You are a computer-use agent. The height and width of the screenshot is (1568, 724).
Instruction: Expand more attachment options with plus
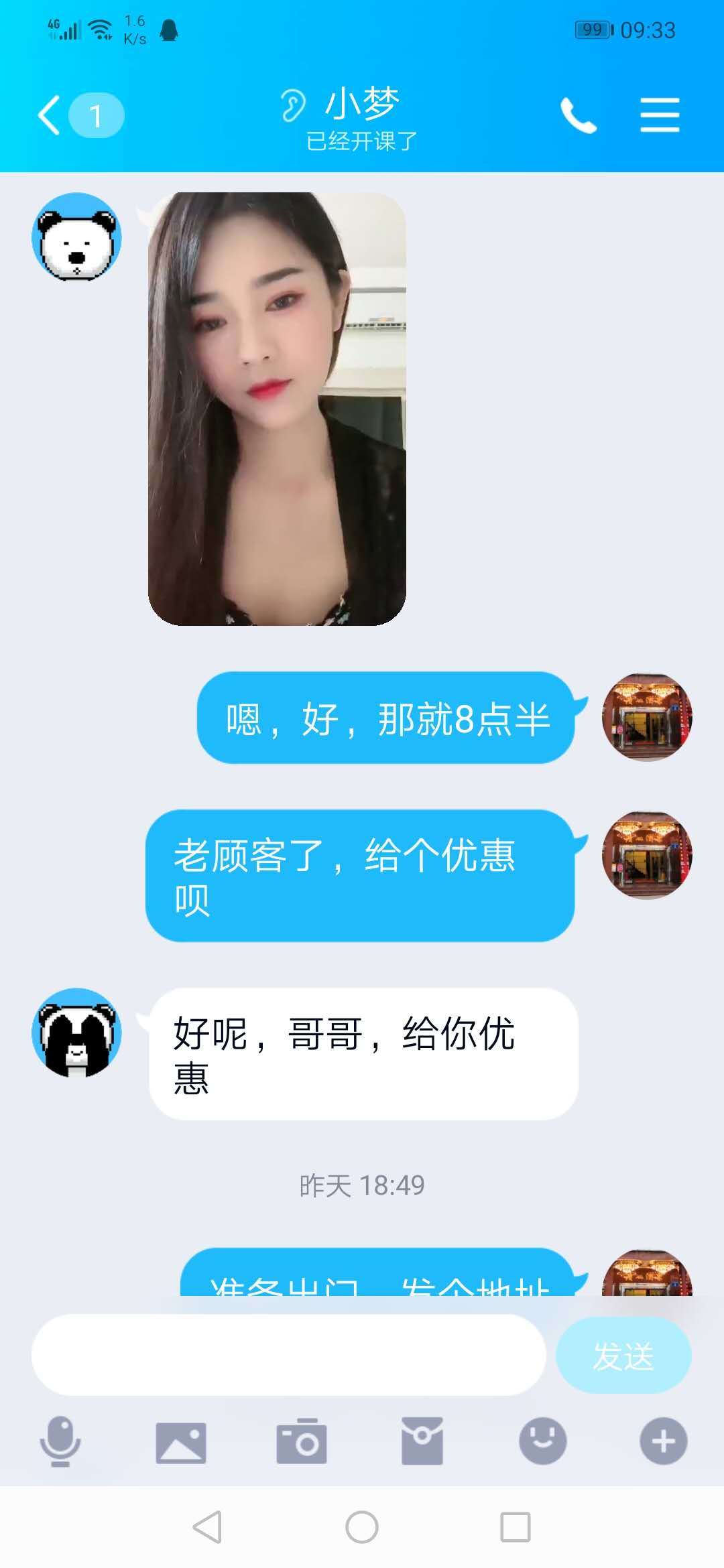[x=663, y=1441]
